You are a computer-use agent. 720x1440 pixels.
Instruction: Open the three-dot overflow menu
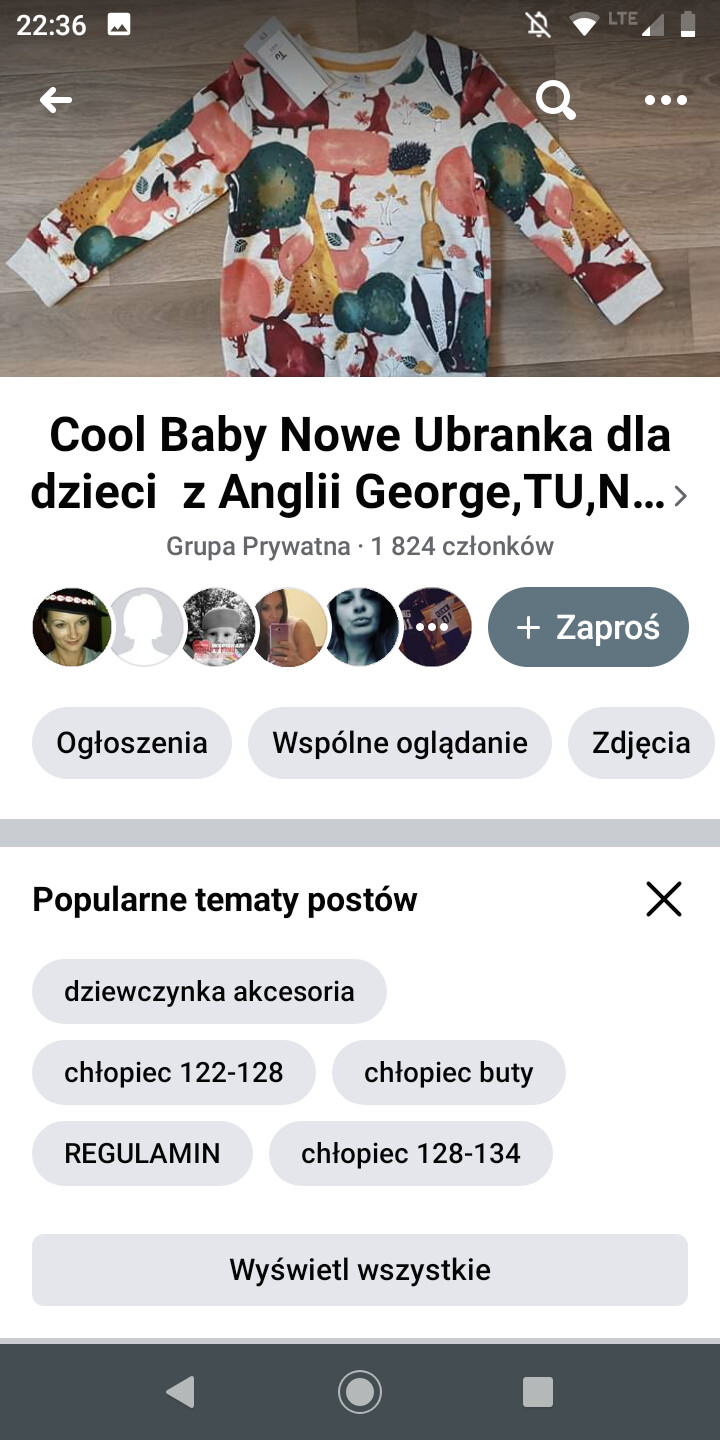pos(666,100)
